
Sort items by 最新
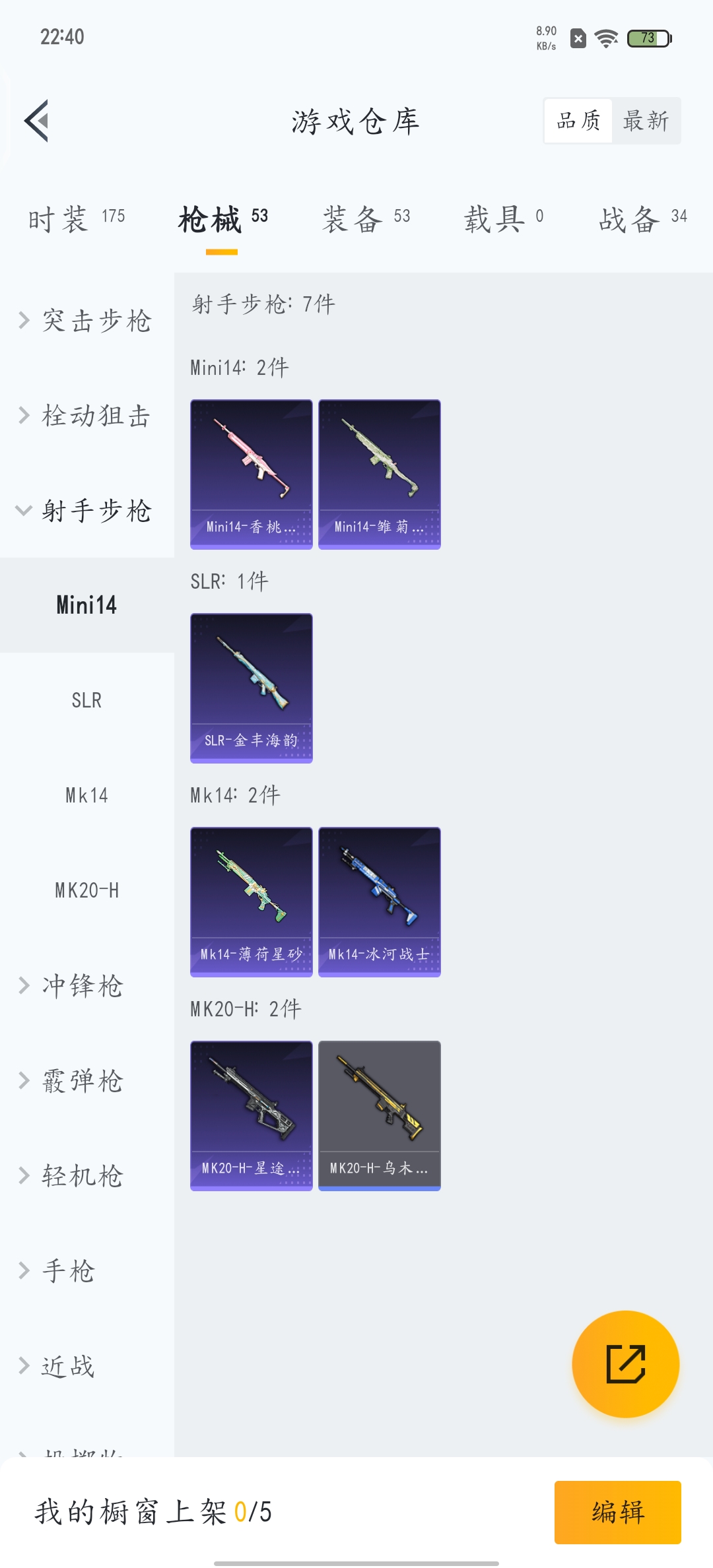click(x=646, y=121)
